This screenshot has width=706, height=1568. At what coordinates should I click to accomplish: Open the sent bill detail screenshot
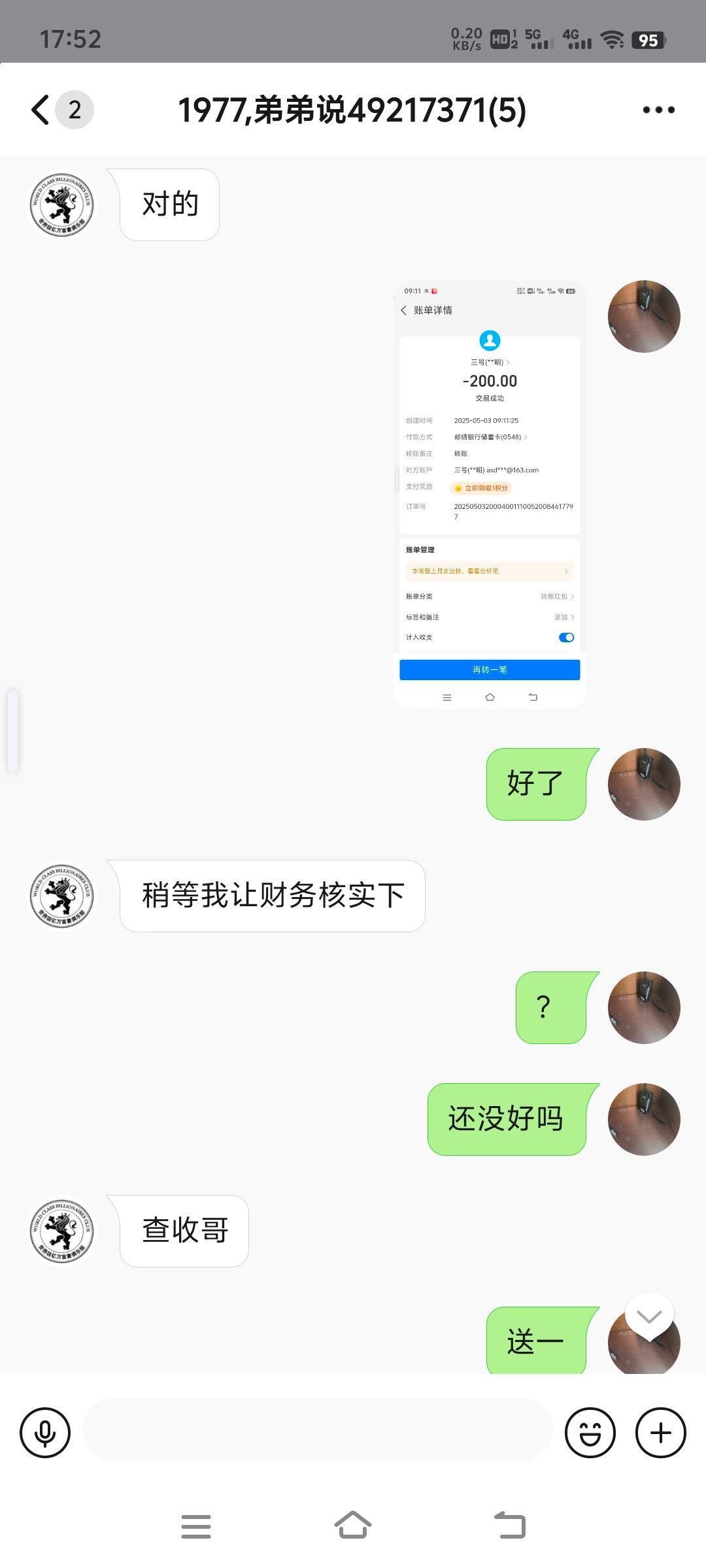click(x=490, y=495)
